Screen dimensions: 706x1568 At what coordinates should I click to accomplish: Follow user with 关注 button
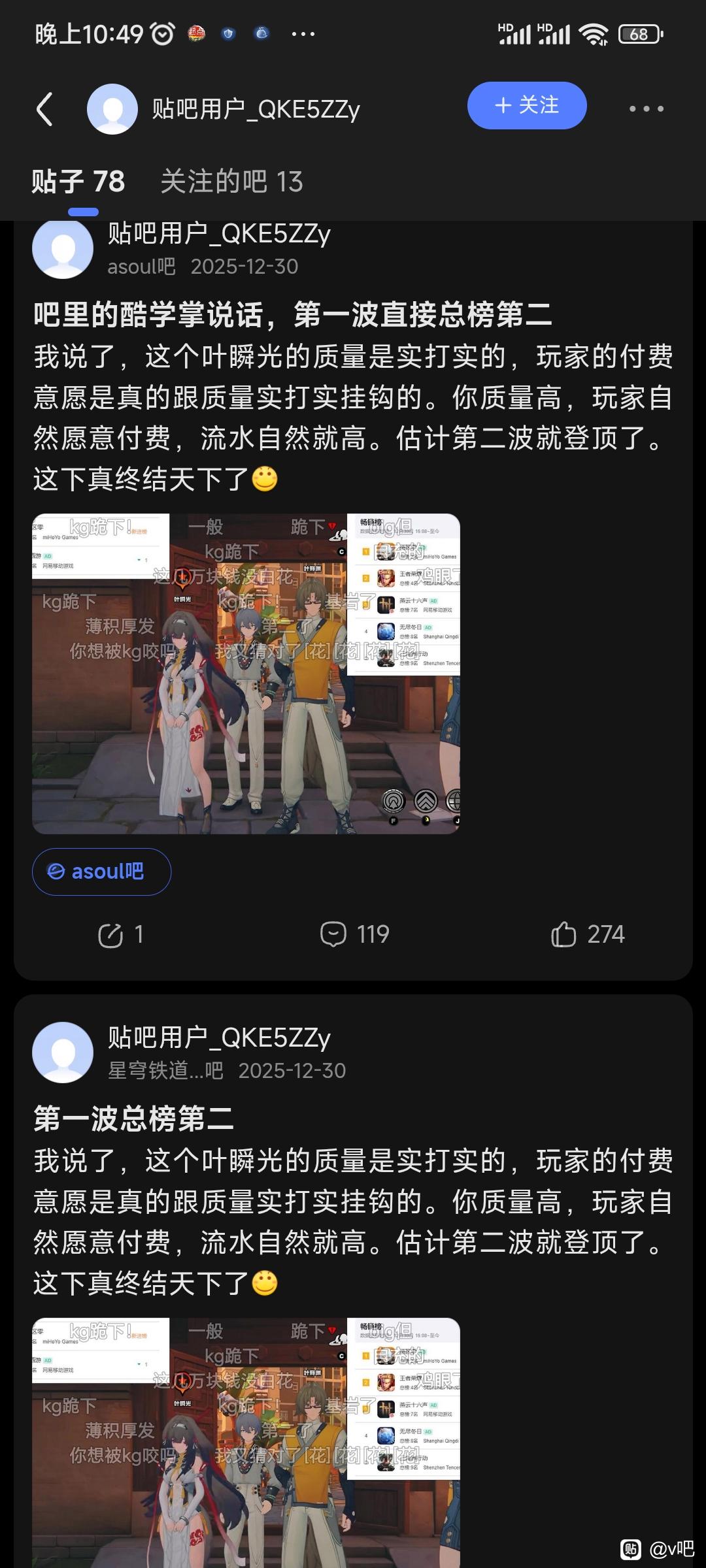pyautogui.click(x=527, y=106)
